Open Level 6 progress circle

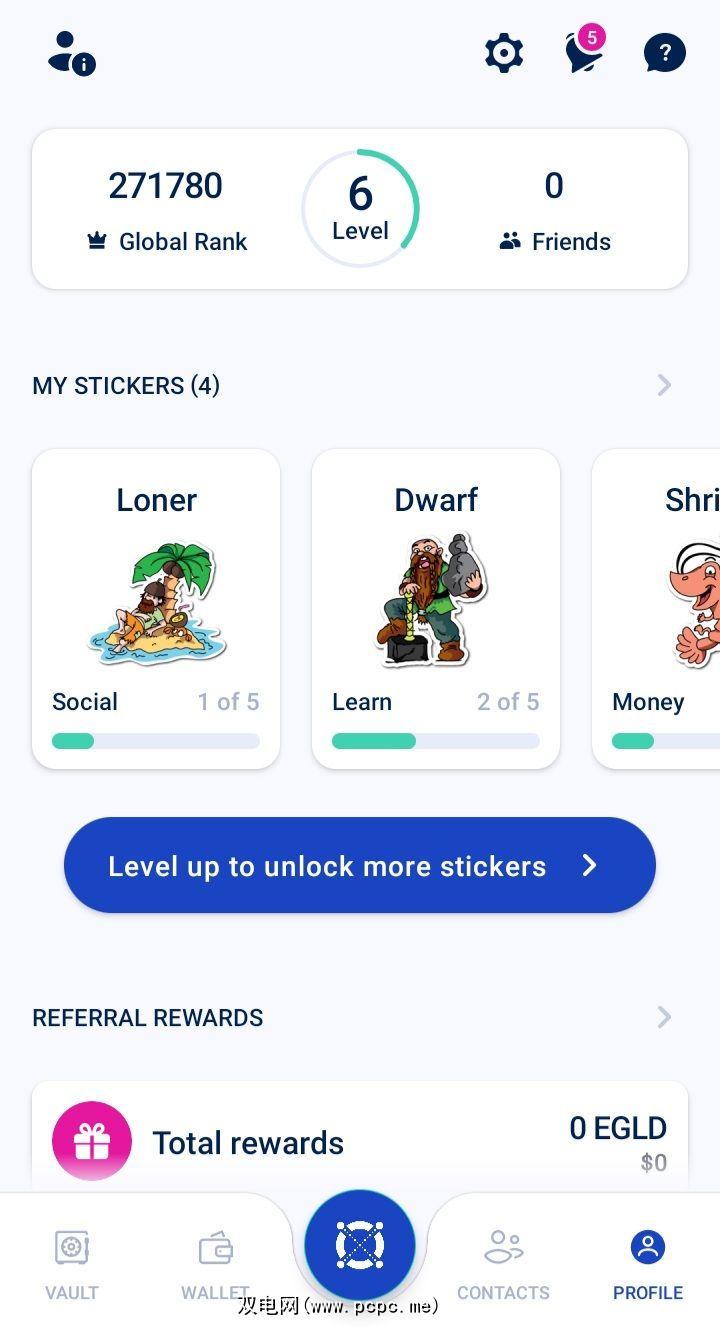pos(360,209)
